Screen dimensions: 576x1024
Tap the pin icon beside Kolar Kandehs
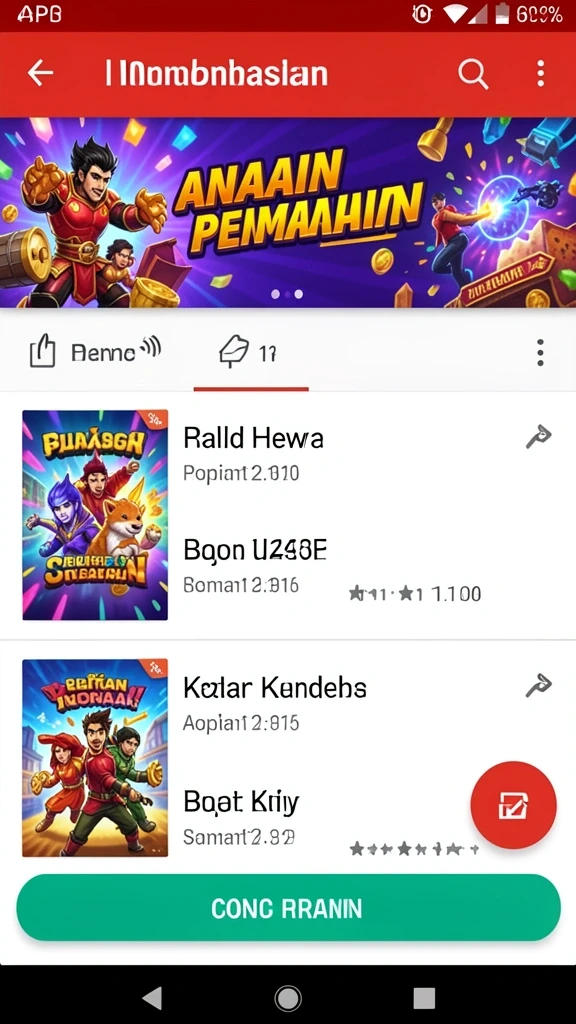click(x=539, y=686)
